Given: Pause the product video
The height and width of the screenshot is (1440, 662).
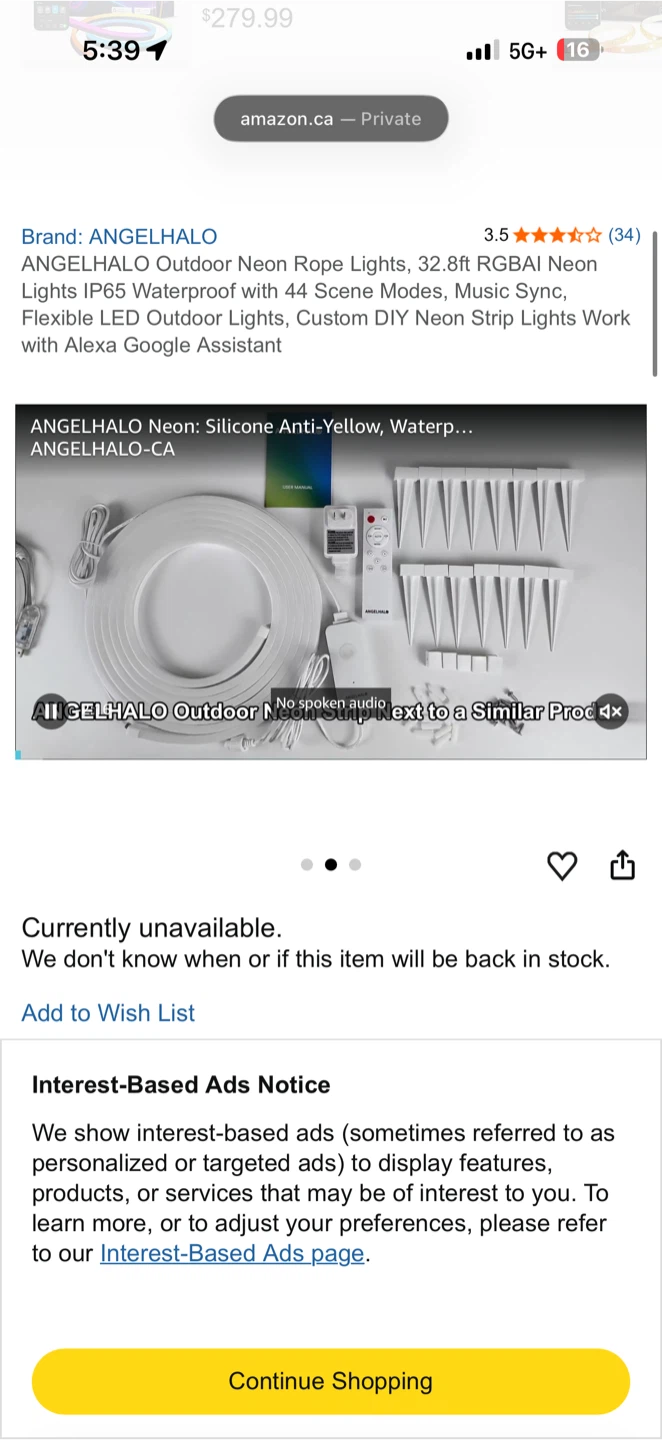Looking at the screenshot, I should 49,711.
